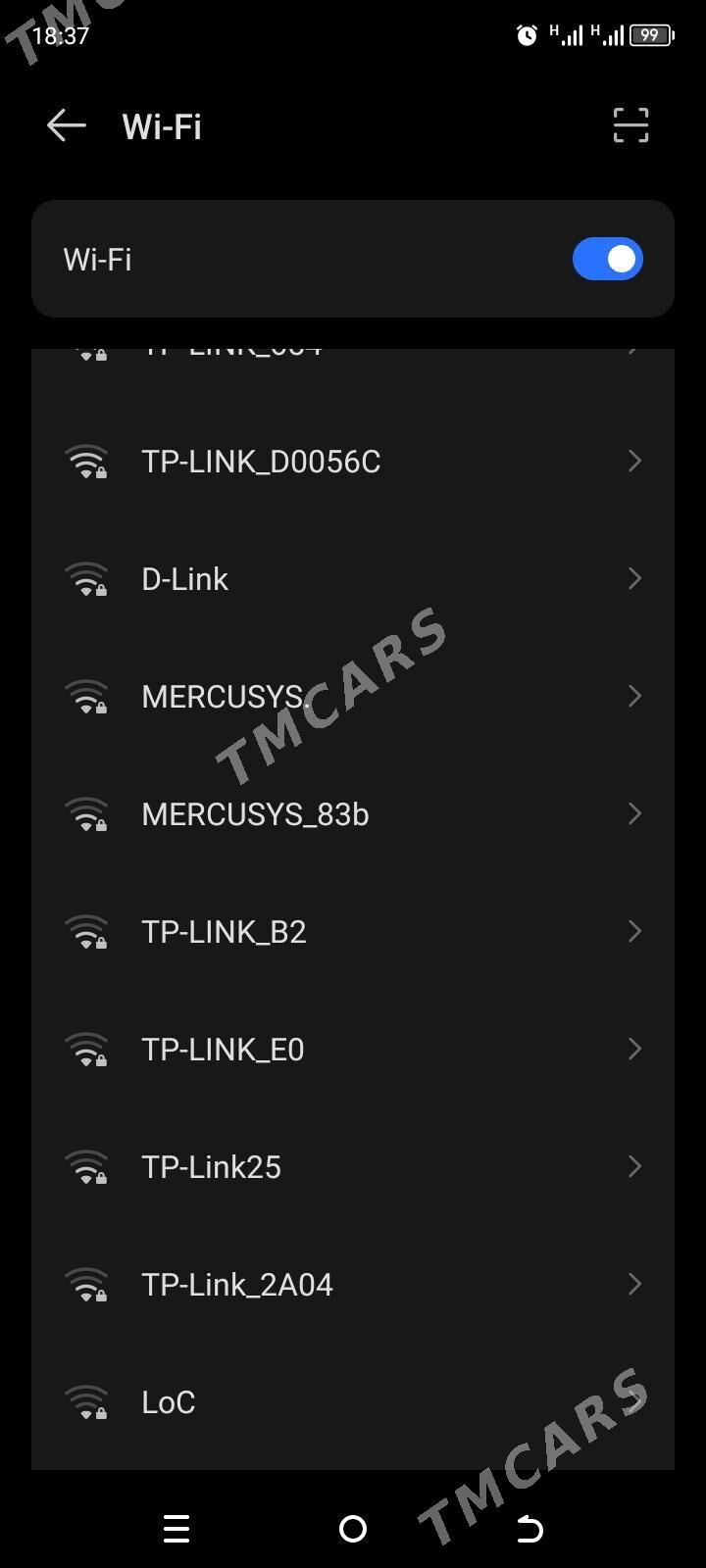Open the TP-Link_2A04 network entry

pos(353,1284)
